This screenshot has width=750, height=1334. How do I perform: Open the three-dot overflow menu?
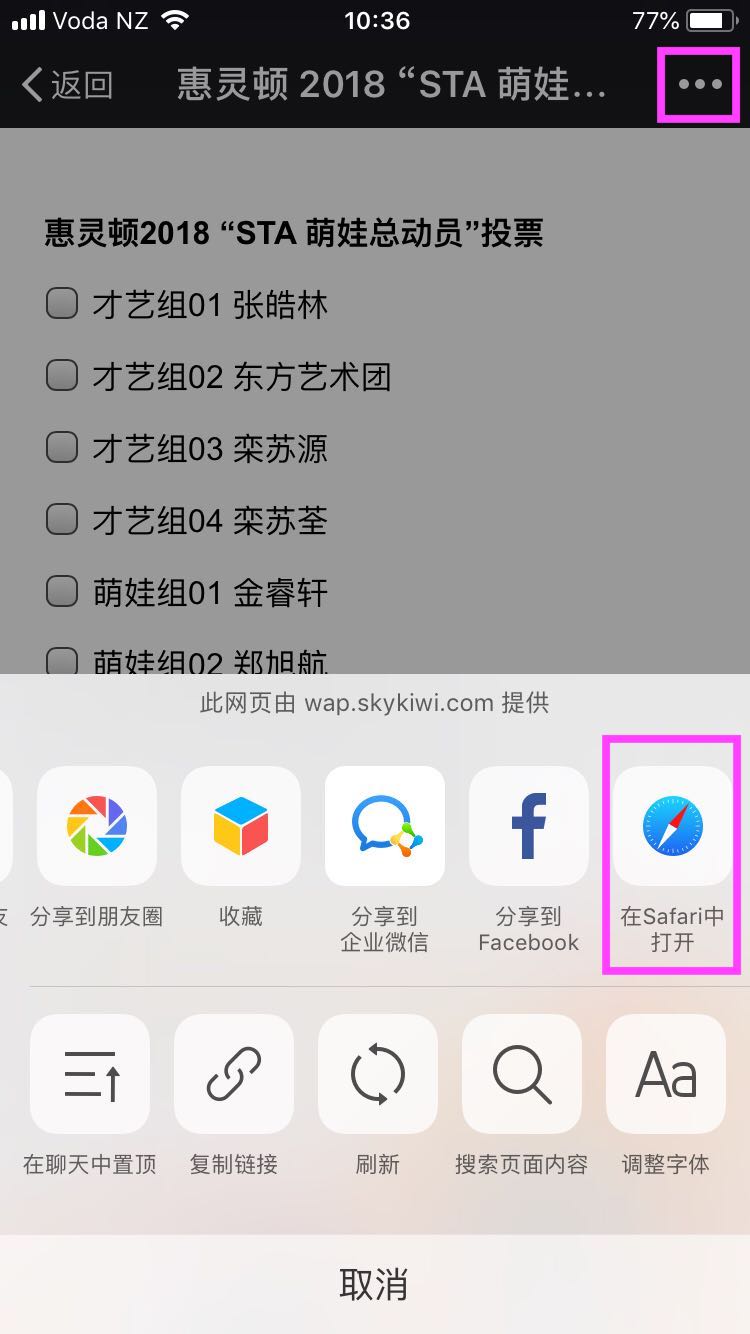pyautogui.click(x=700, y=84)
